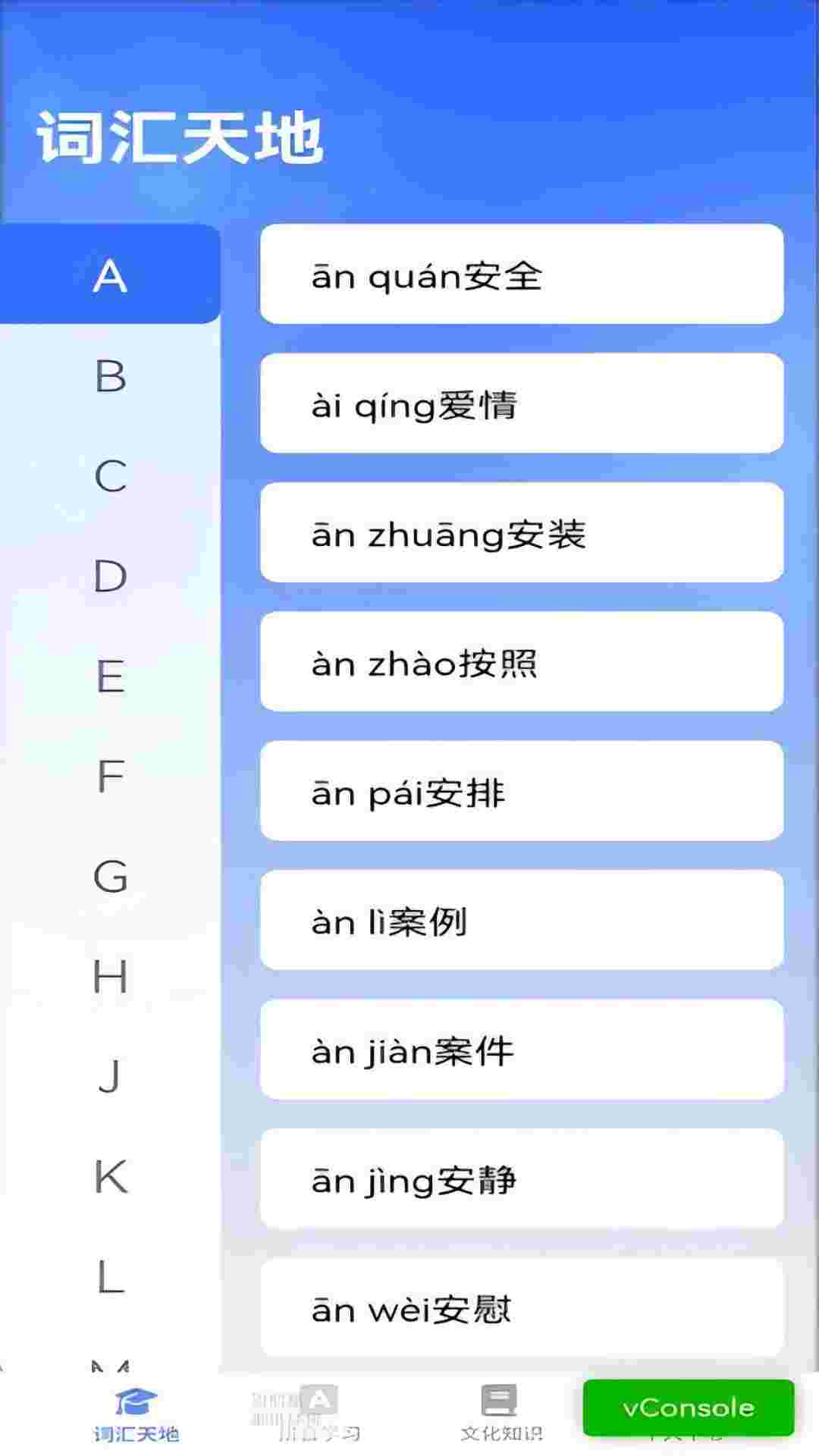Choose letter G in the sidebar
Screen dimensions: 819x1456
[x=110, y=876]
